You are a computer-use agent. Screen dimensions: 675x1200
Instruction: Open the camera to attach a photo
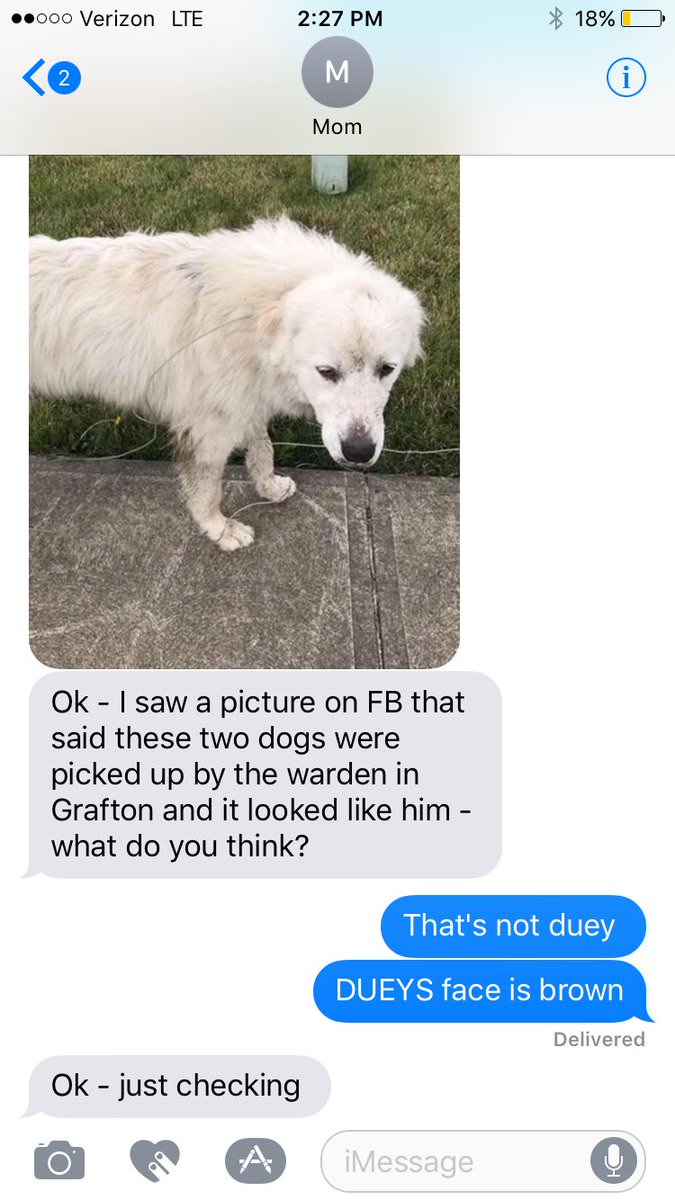pos(60,1160)
